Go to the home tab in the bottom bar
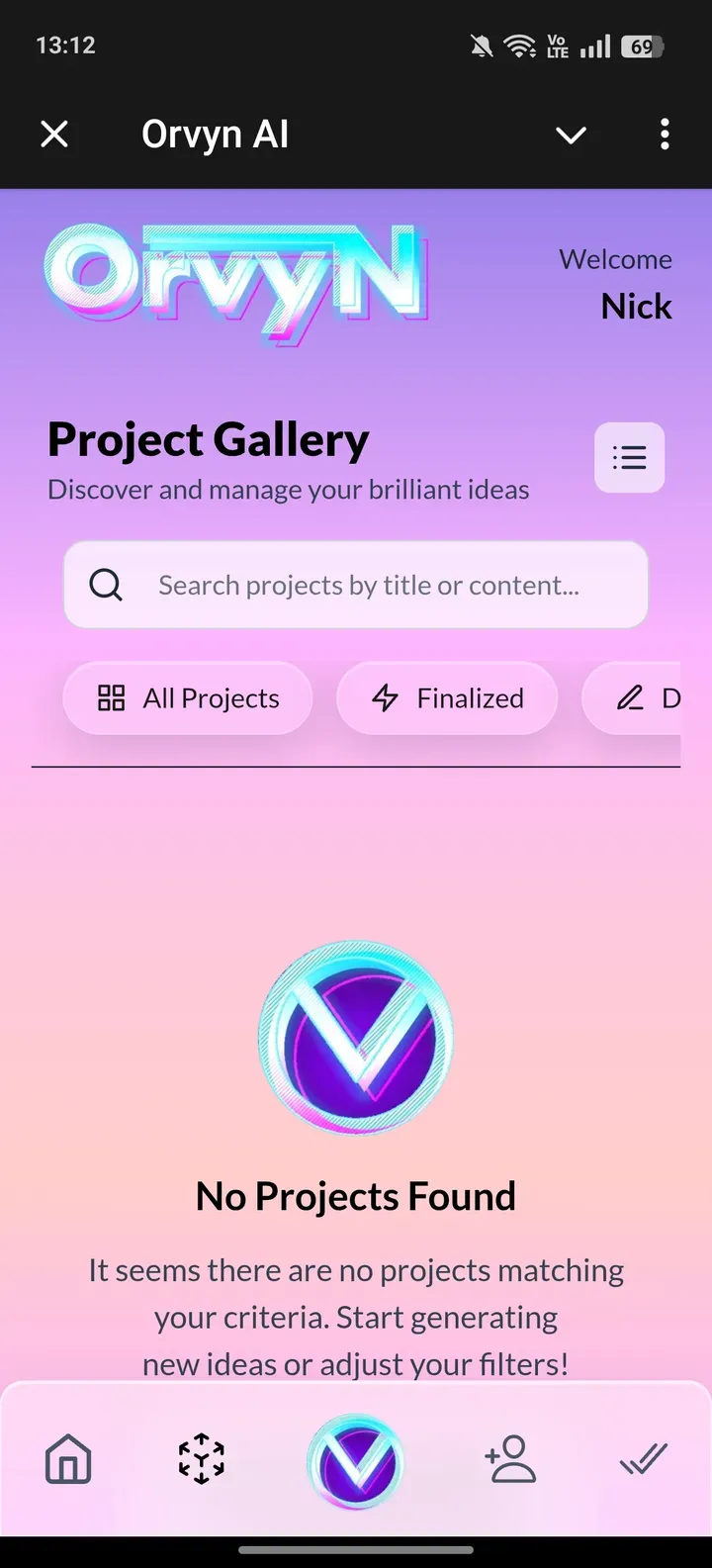This screenshot has width=712, height=1568. 68,1459
